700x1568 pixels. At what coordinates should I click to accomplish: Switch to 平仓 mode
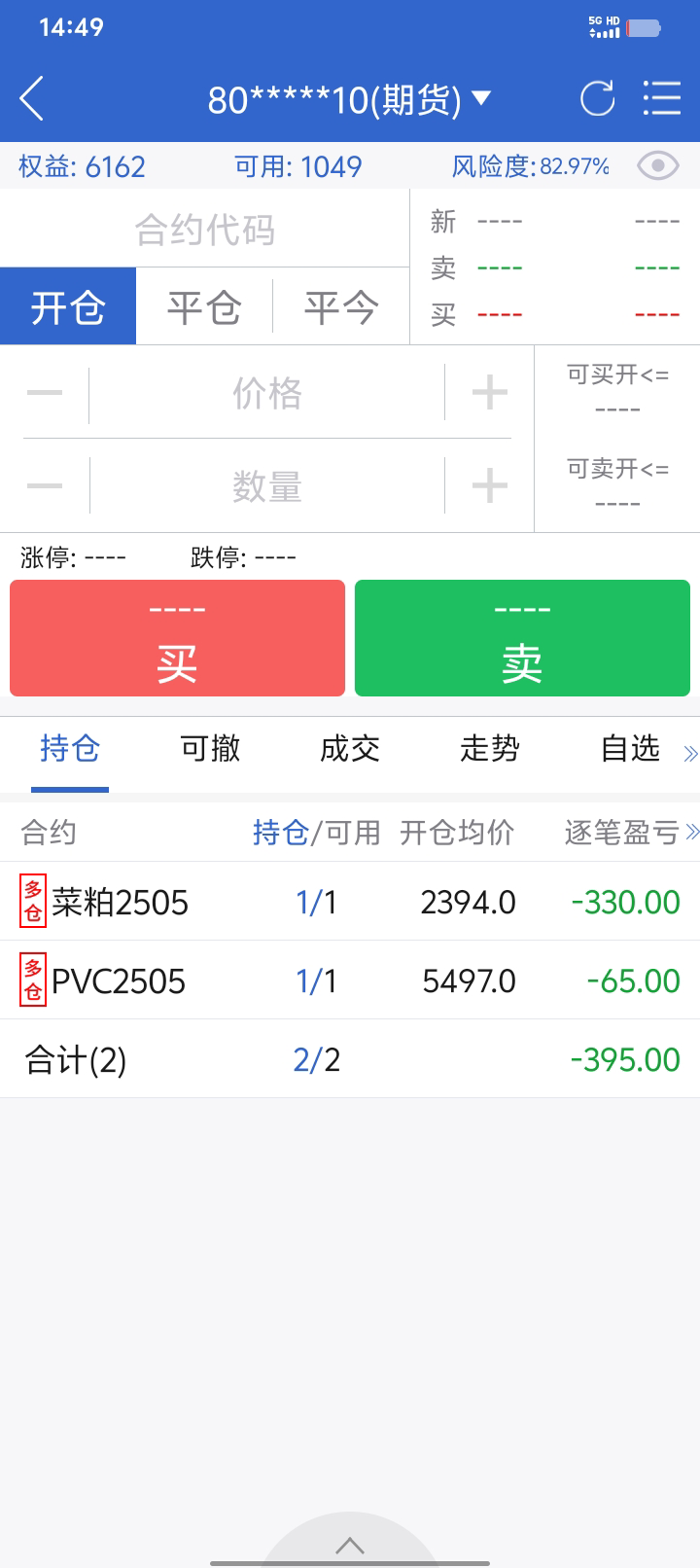pyautogui.click(x=204, y=307)
